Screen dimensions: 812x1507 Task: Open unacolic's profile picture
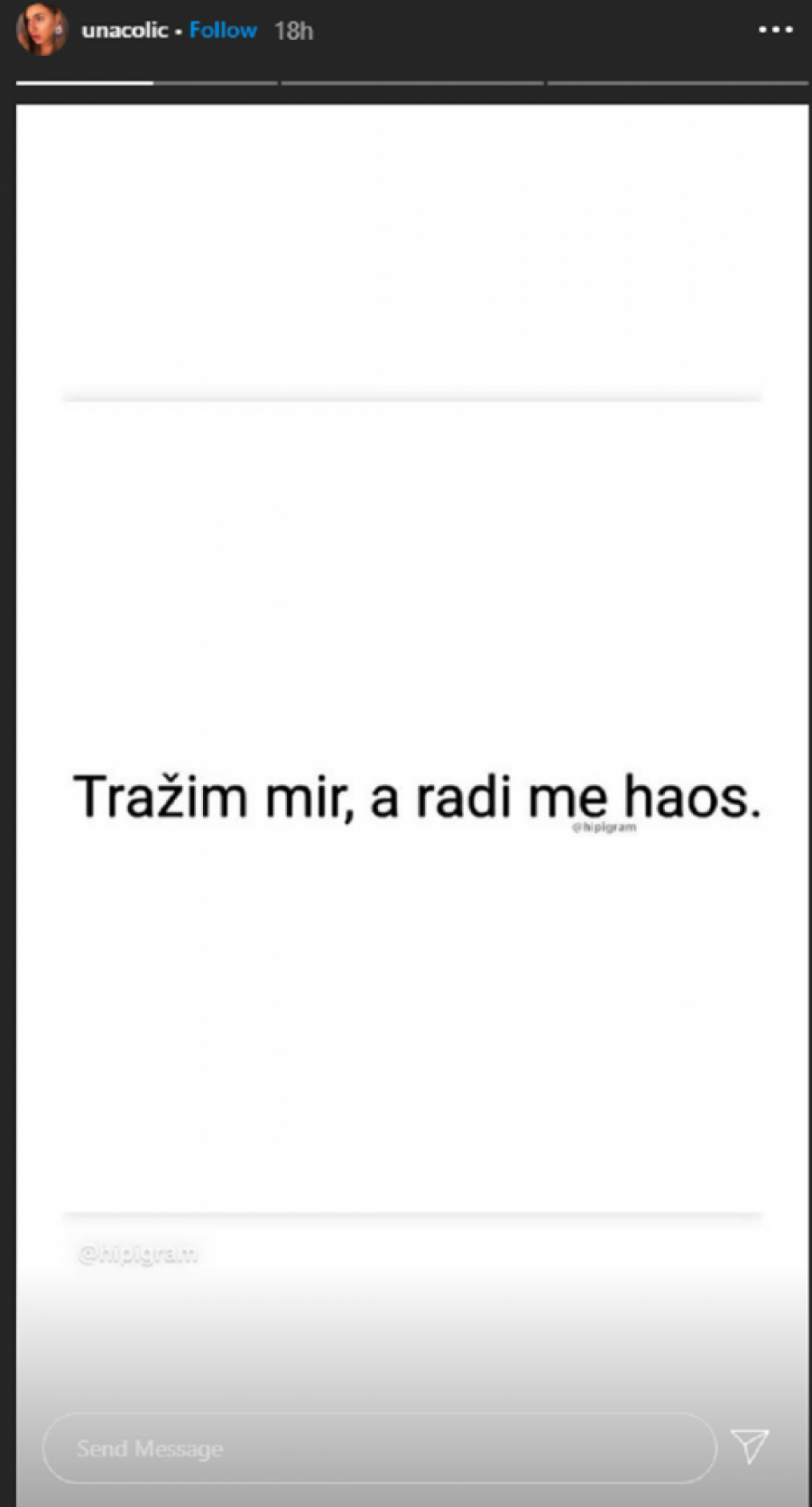tap(42, 30)
